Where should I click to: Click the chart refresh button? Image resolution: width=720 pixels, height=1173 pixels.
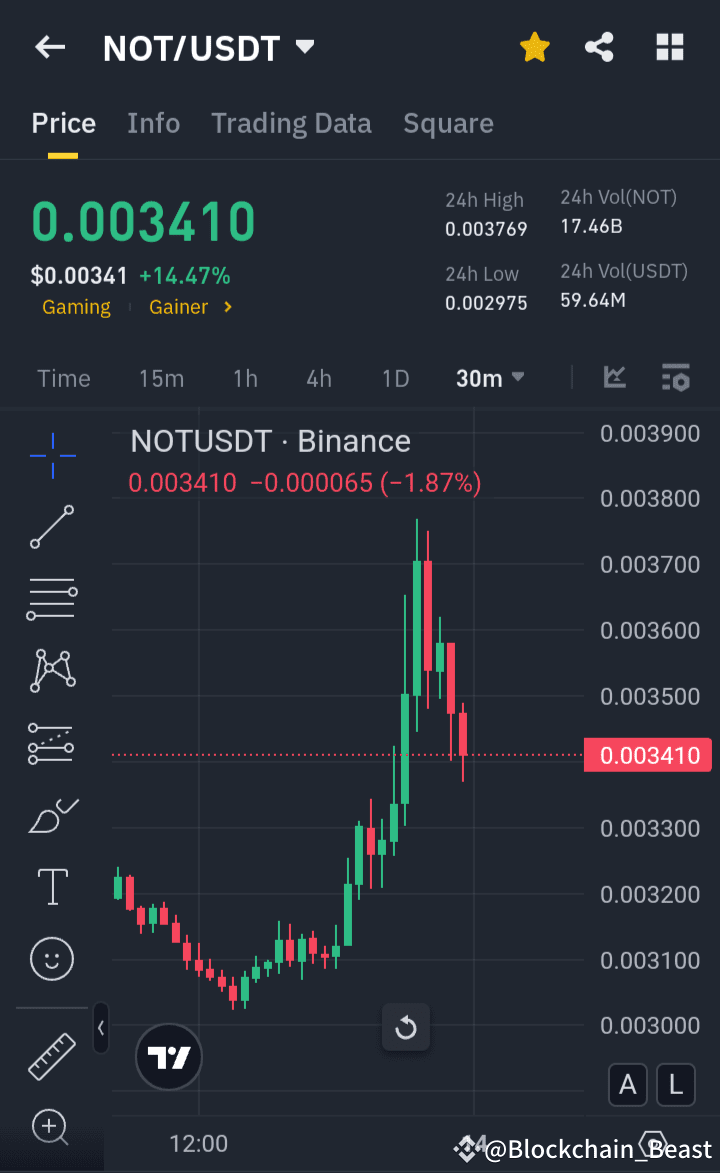tap(405, 1027)
